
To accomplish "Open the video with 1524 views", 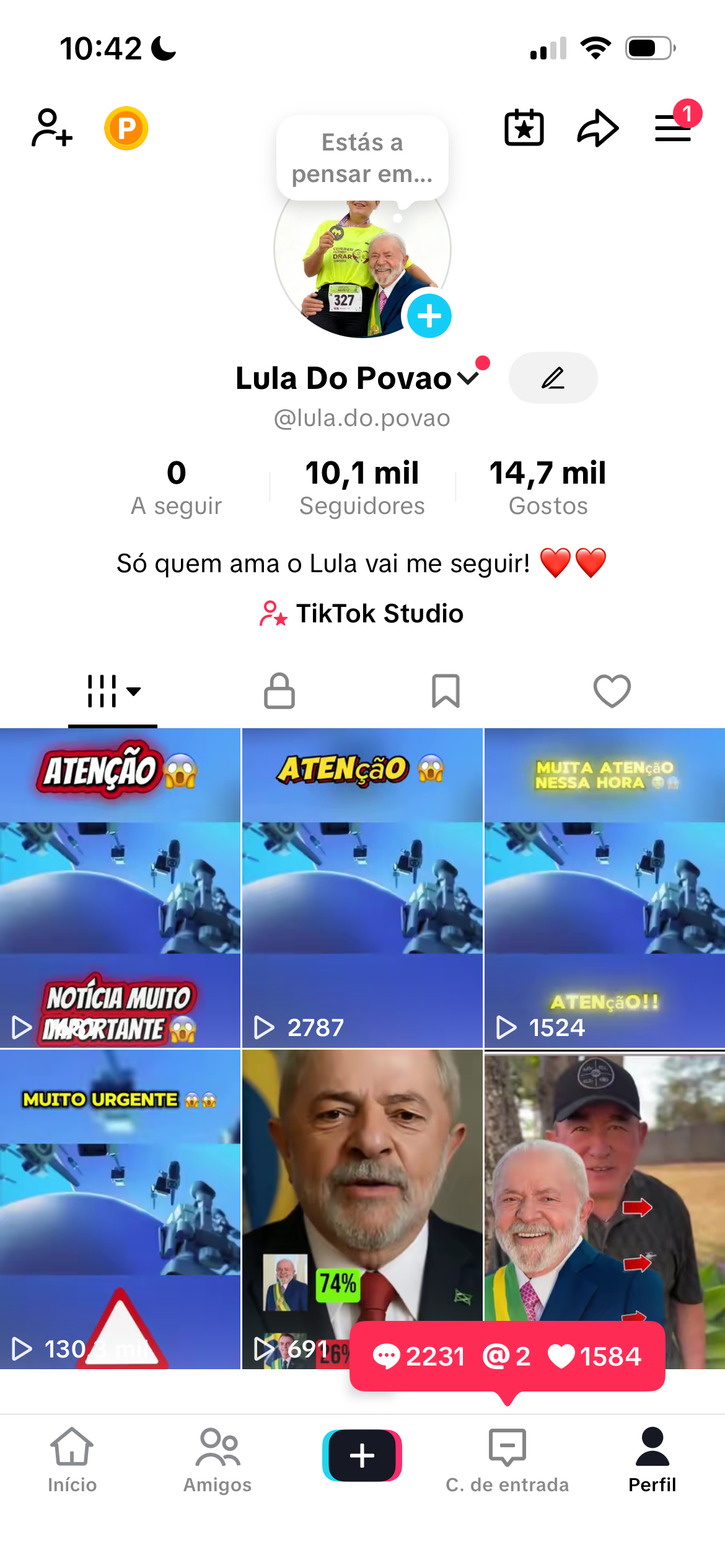I will pyautogui.click(x=604, y=888).
